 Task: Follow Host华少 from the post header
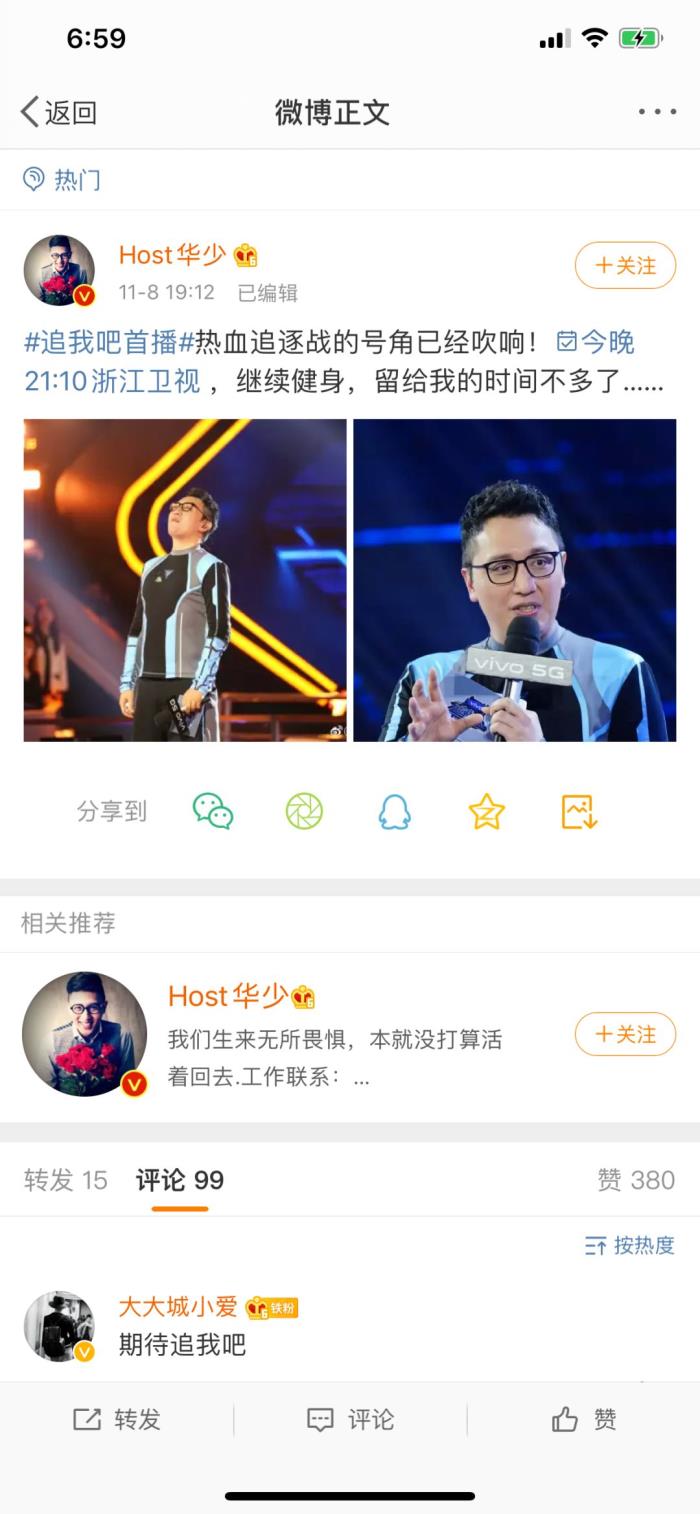[625, 266]
